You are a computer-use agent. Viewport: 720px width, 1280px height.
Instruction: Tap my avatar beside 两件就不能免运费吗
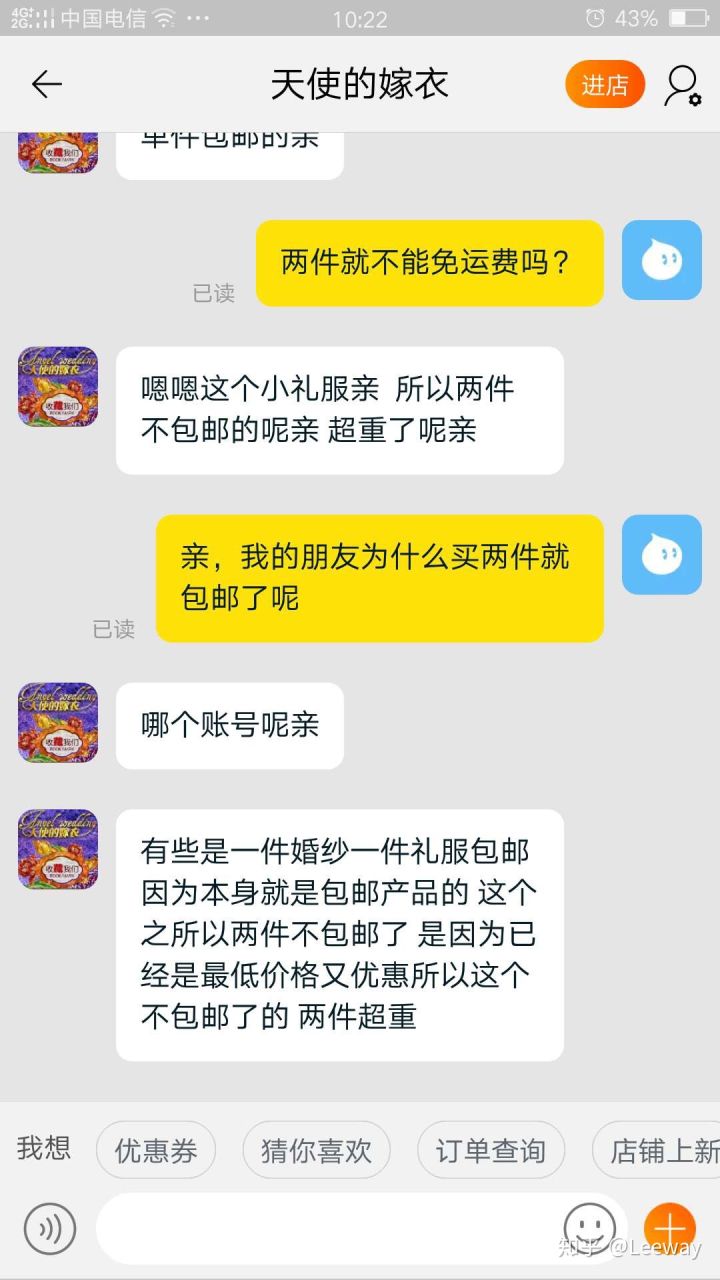coord(661,260)
